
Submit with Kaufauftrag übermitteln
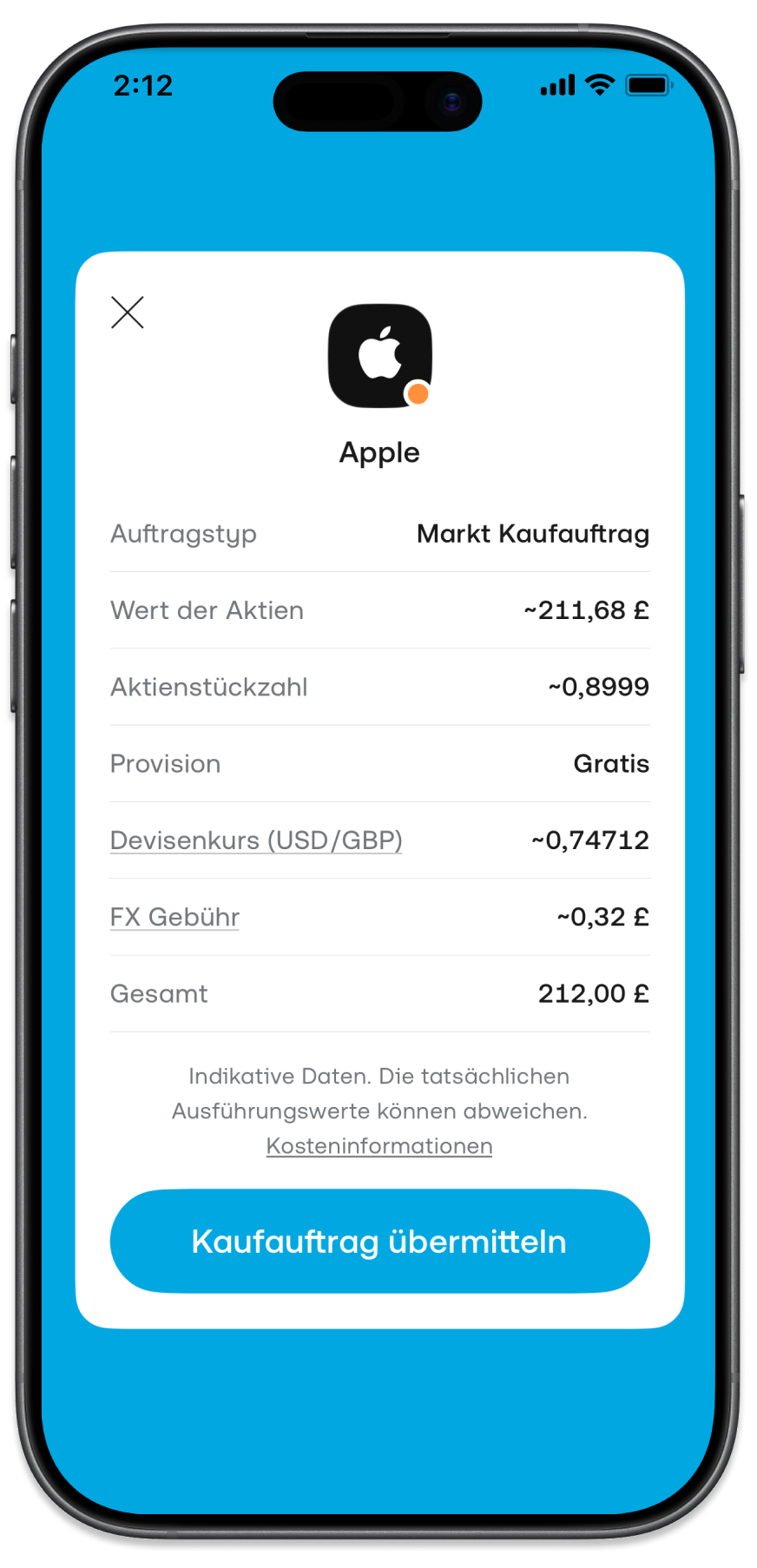coord(380,1242)
